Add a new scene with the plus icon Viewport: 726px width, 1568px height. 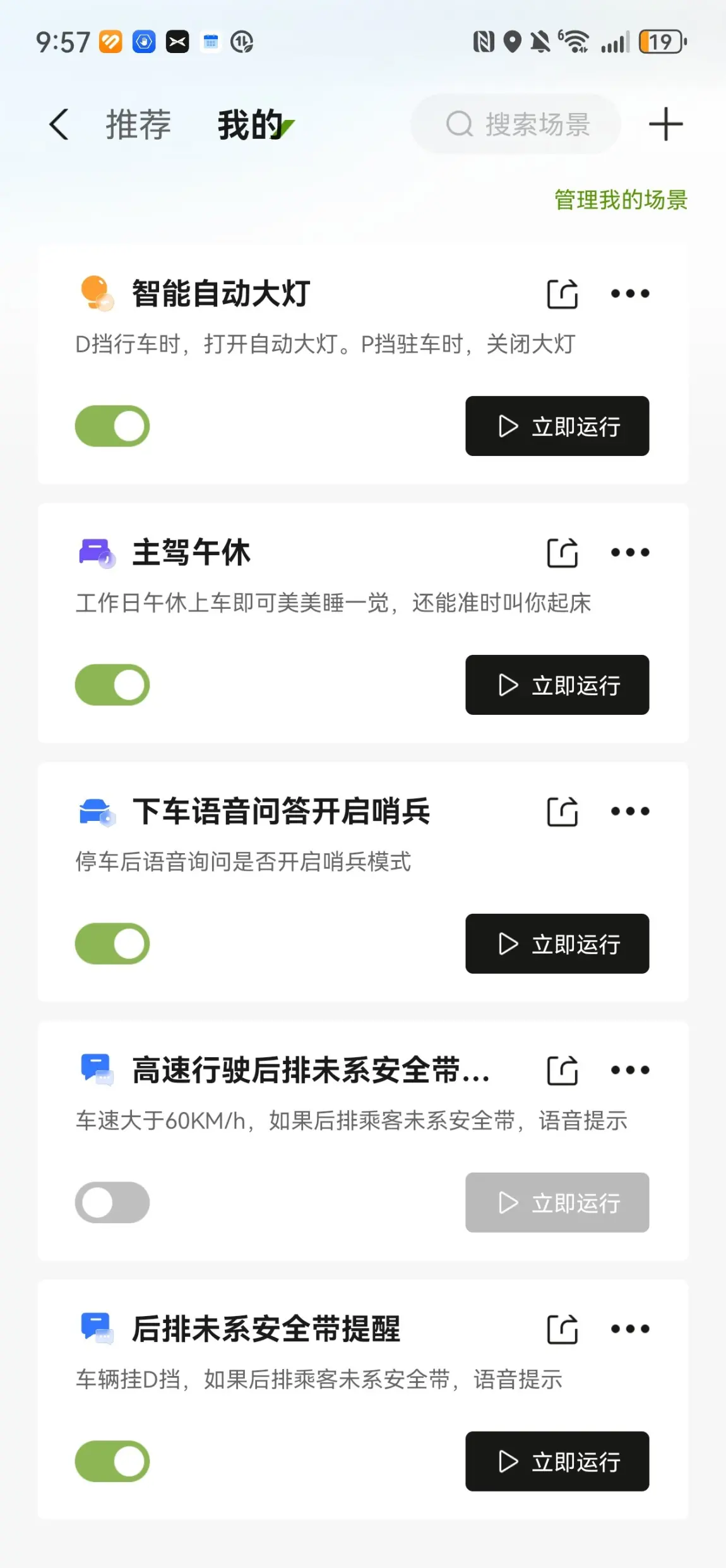[665, 124]
